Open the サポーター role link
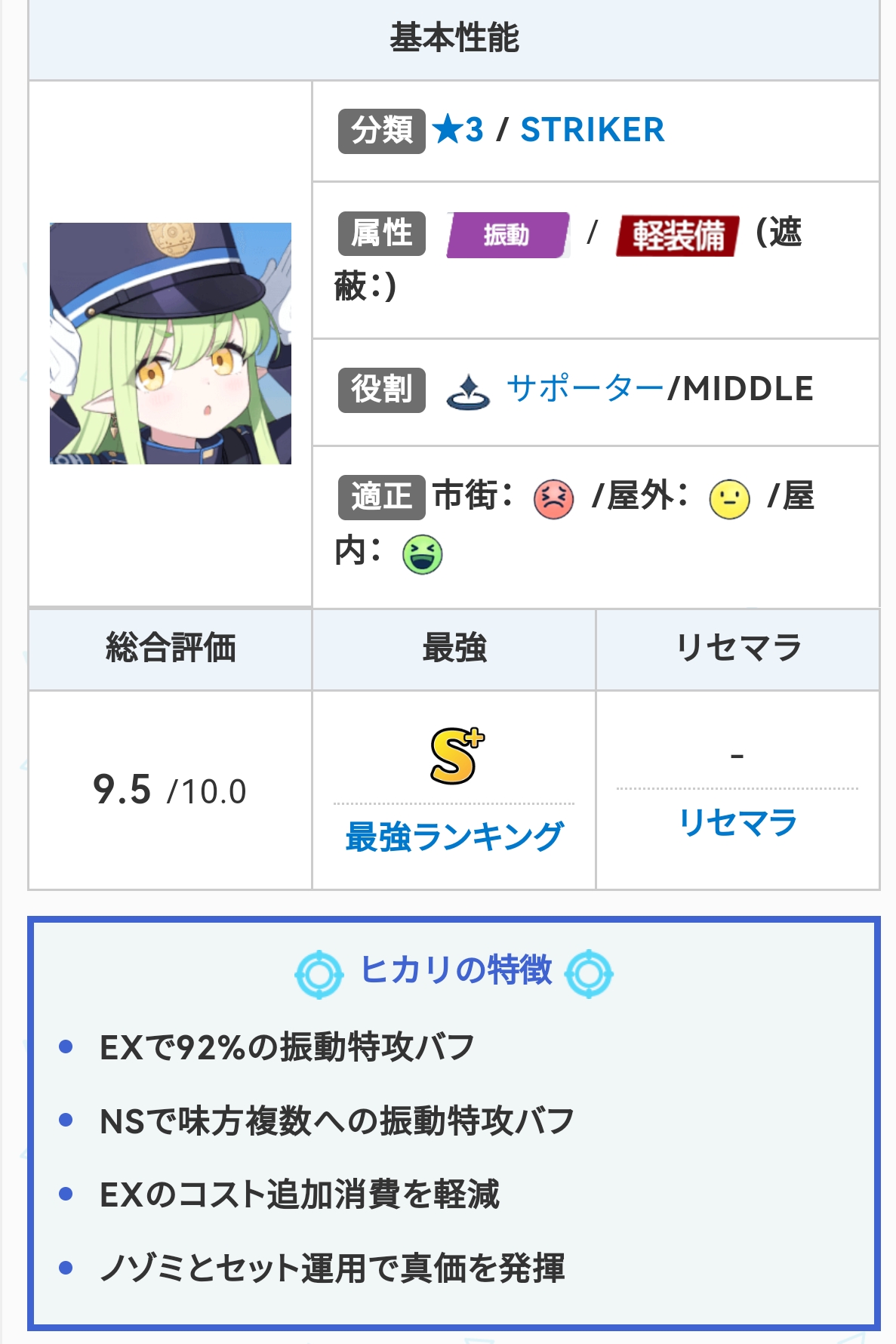Image resolution: width=896 pixels, height=1344 pixels. pos(585,390)
